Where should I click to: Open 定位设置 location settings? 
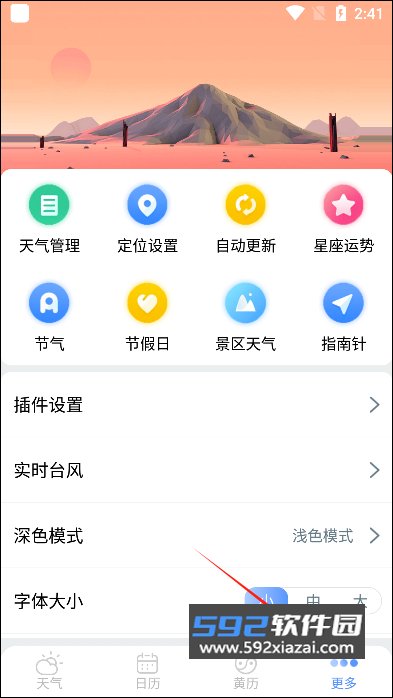click(x=147, y=219)
